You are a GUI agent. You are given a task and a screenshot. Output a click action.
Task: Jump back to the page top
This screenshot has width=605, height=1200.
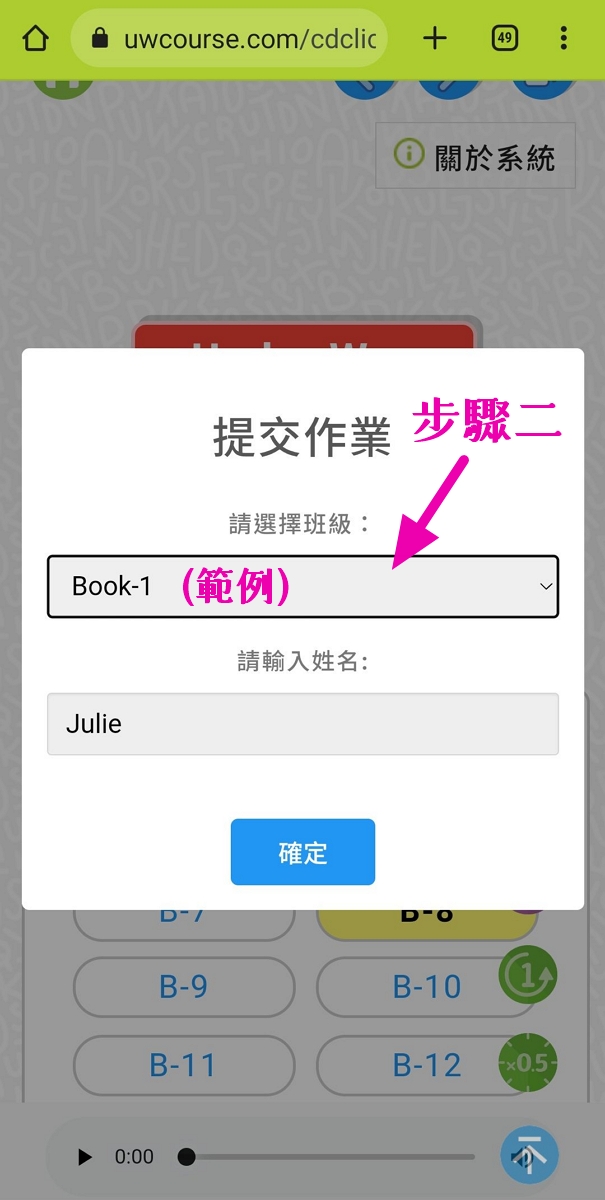530,1155
